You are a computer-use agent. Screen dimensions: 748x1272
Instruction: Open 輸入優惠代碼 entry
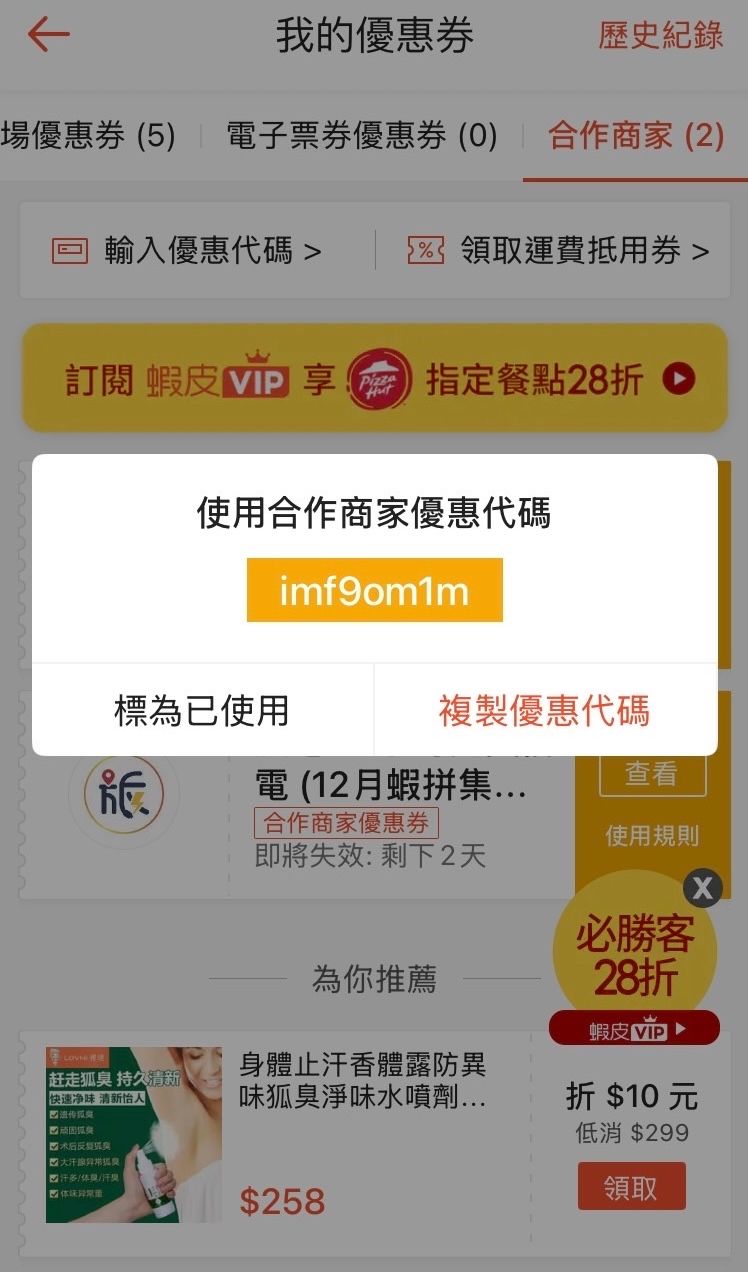pyautogui.click(x=186, y=250)
